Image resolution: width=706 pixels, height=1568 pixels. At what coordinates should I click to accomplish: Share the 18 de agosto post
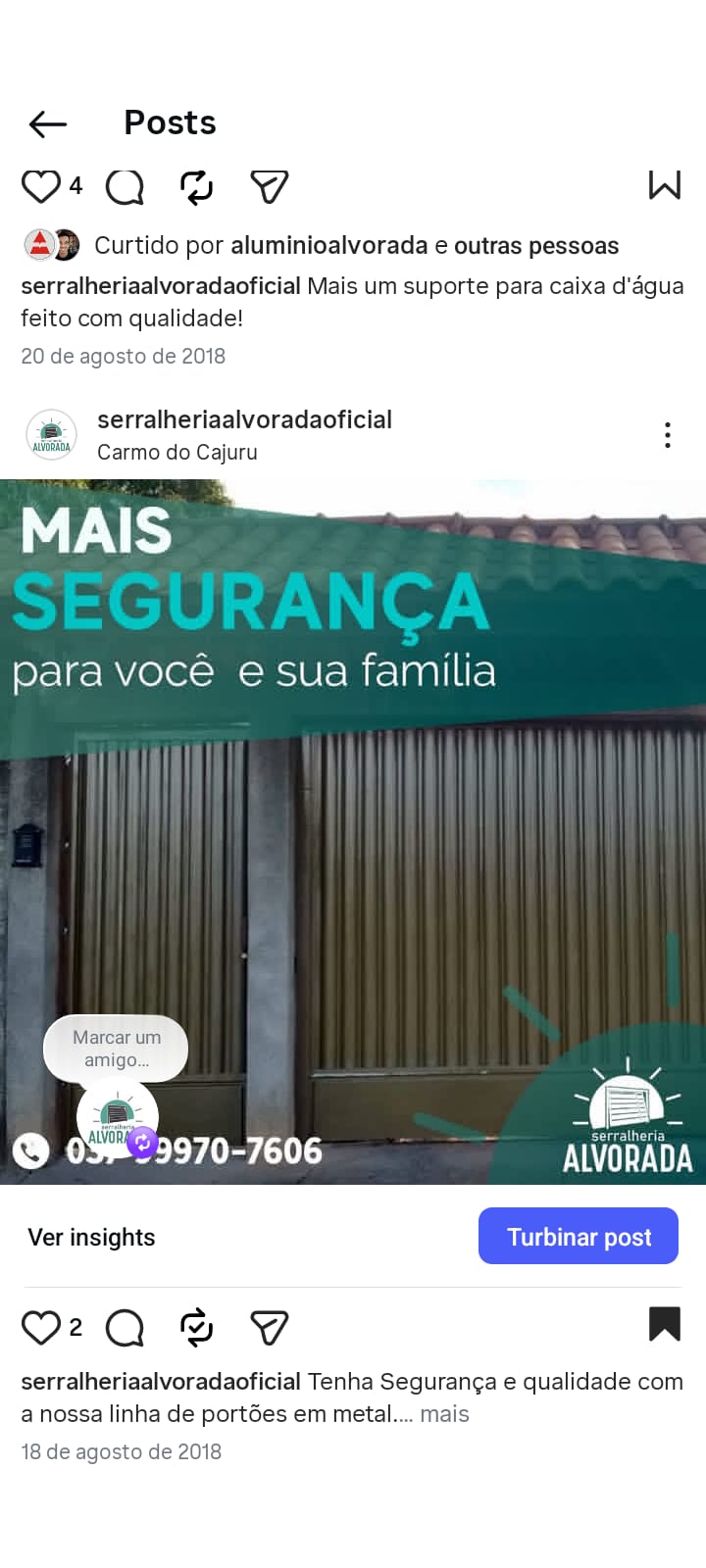tap(269, 1327)
